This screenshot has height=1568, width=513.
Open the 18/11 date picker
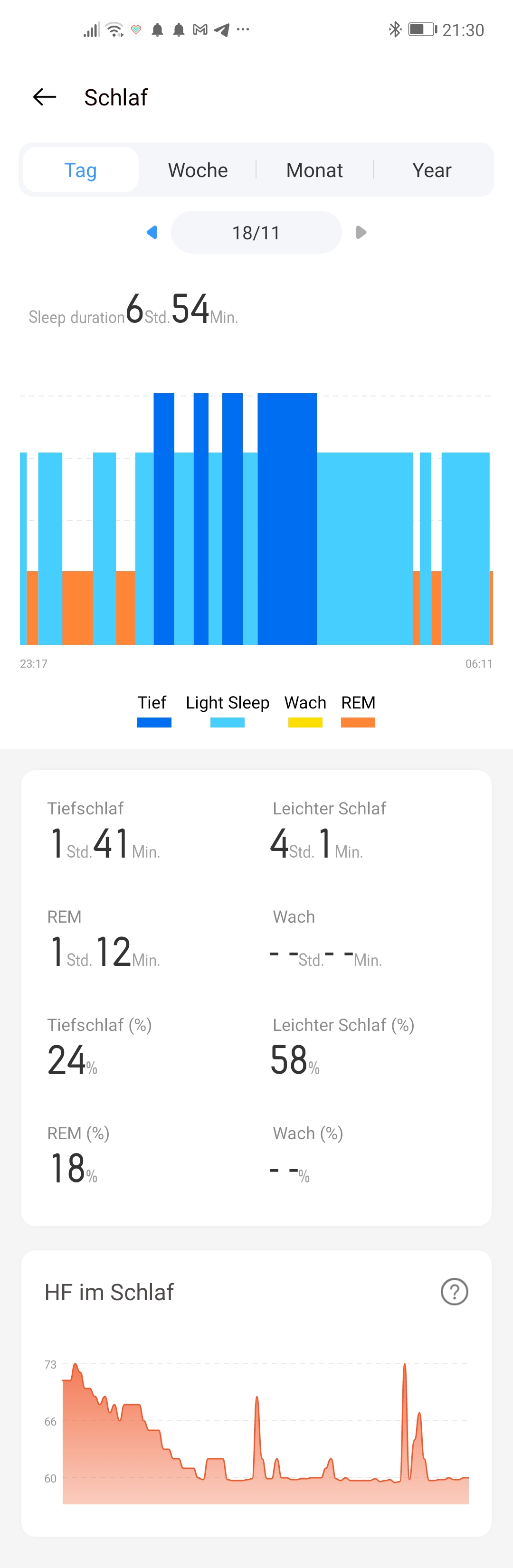[256, 233]
